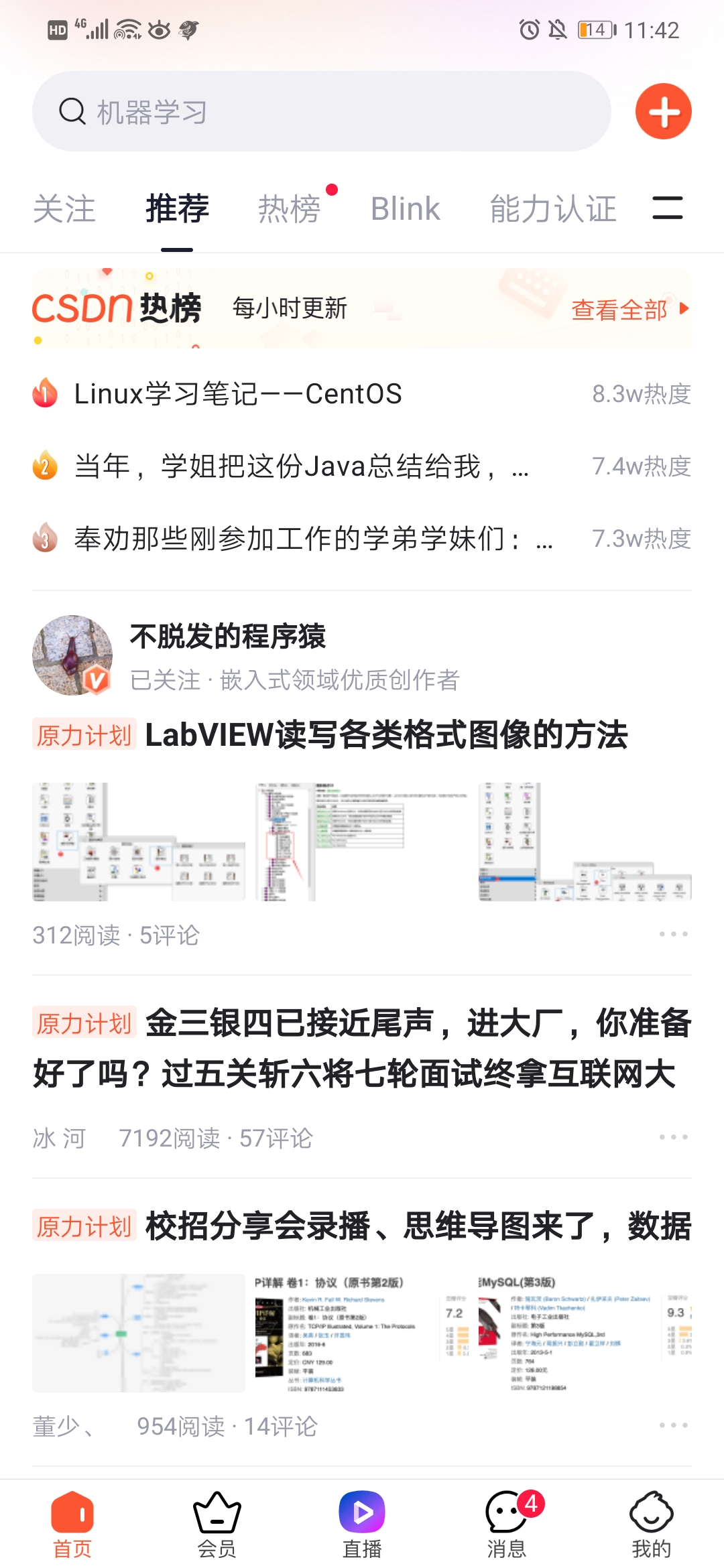Open the 校招分享会录播 article
The height and width of the screenshot is (1568, 724).
(416, 1226)
